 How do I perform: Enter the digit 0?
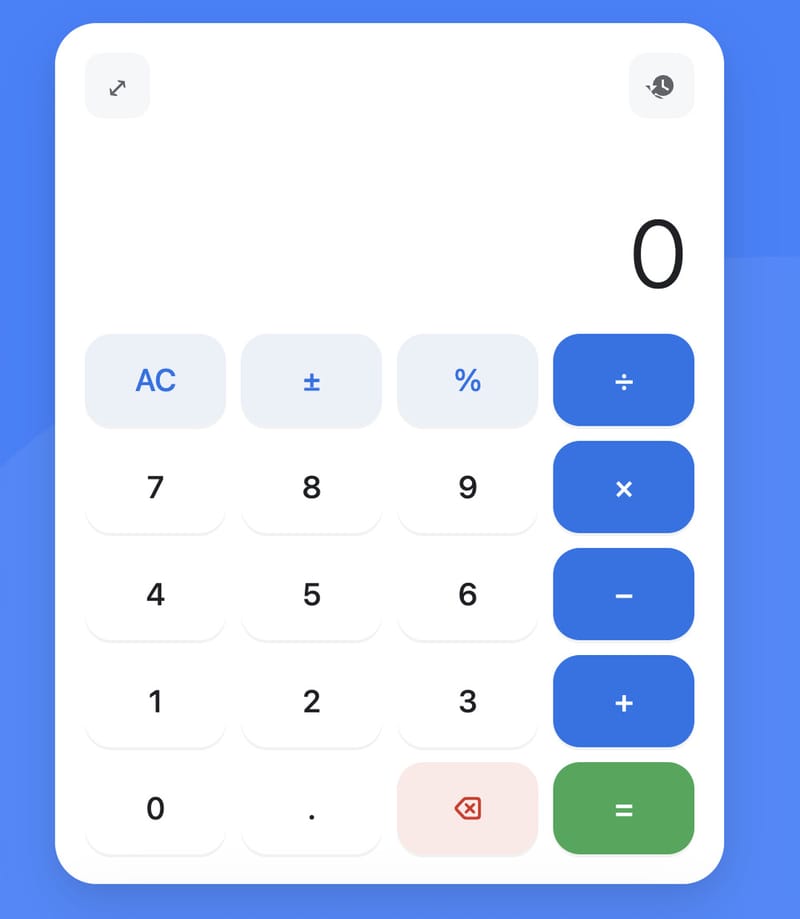point(155,809)
